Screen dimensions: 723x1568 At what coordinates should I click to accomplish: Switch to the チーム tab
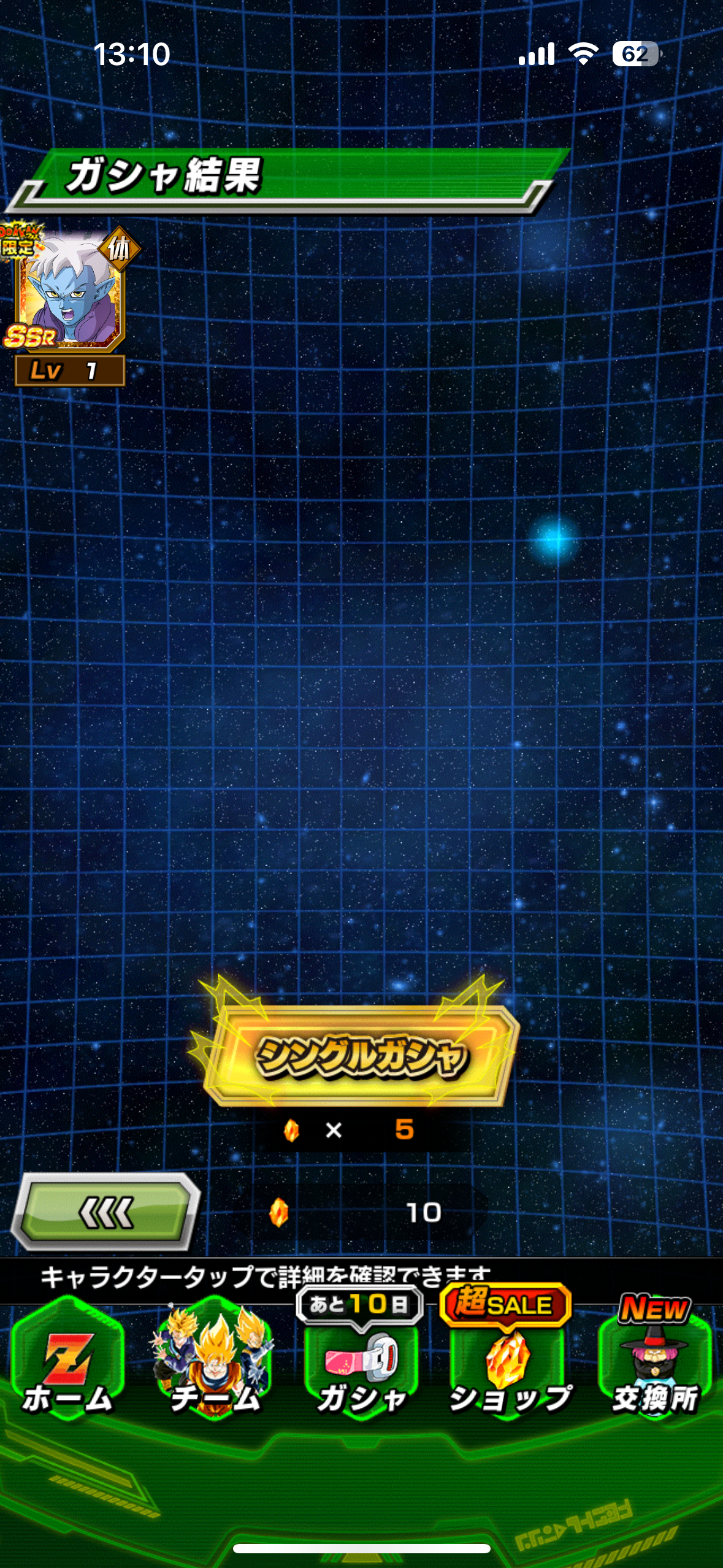click(x=213, y=1360)
